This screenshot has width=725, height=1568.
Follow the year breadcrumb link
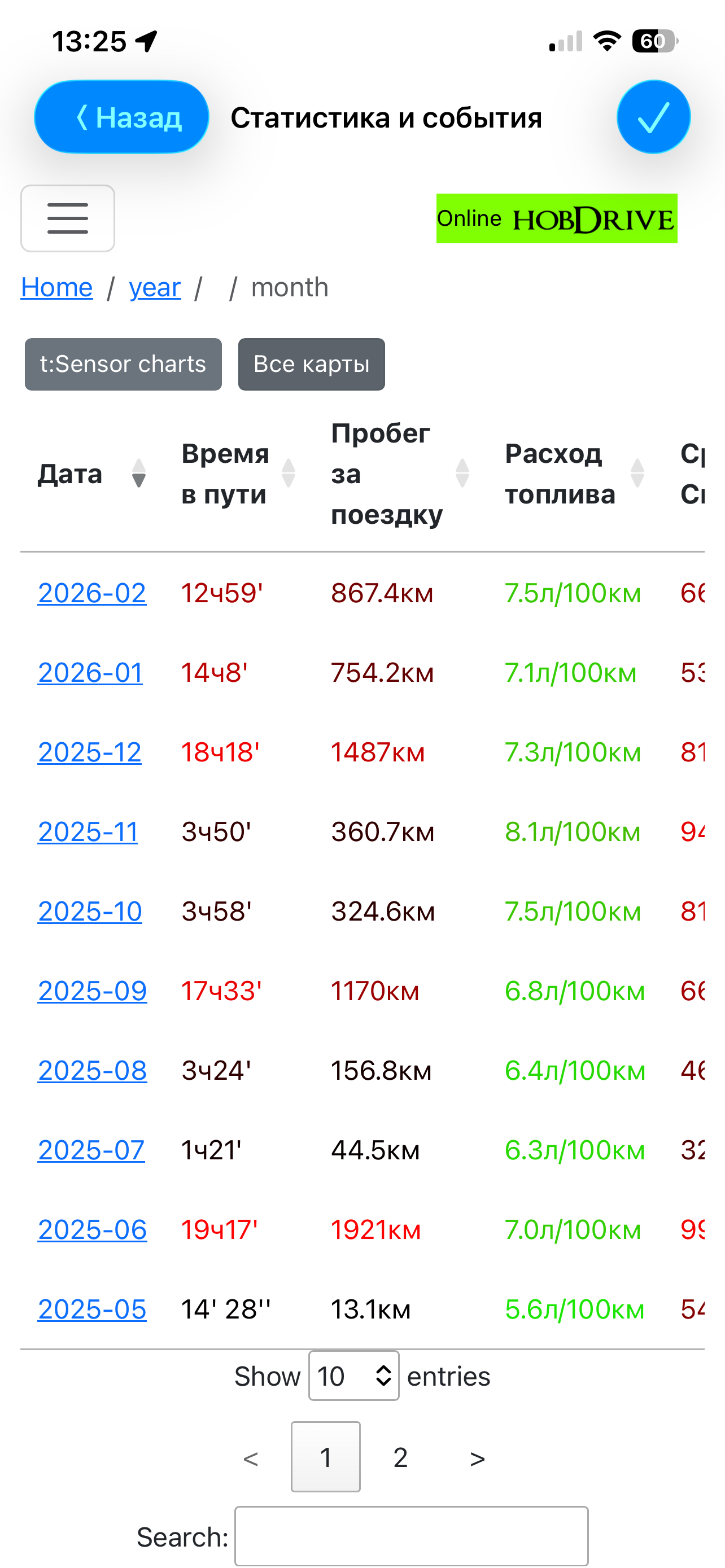pos(155,287)
